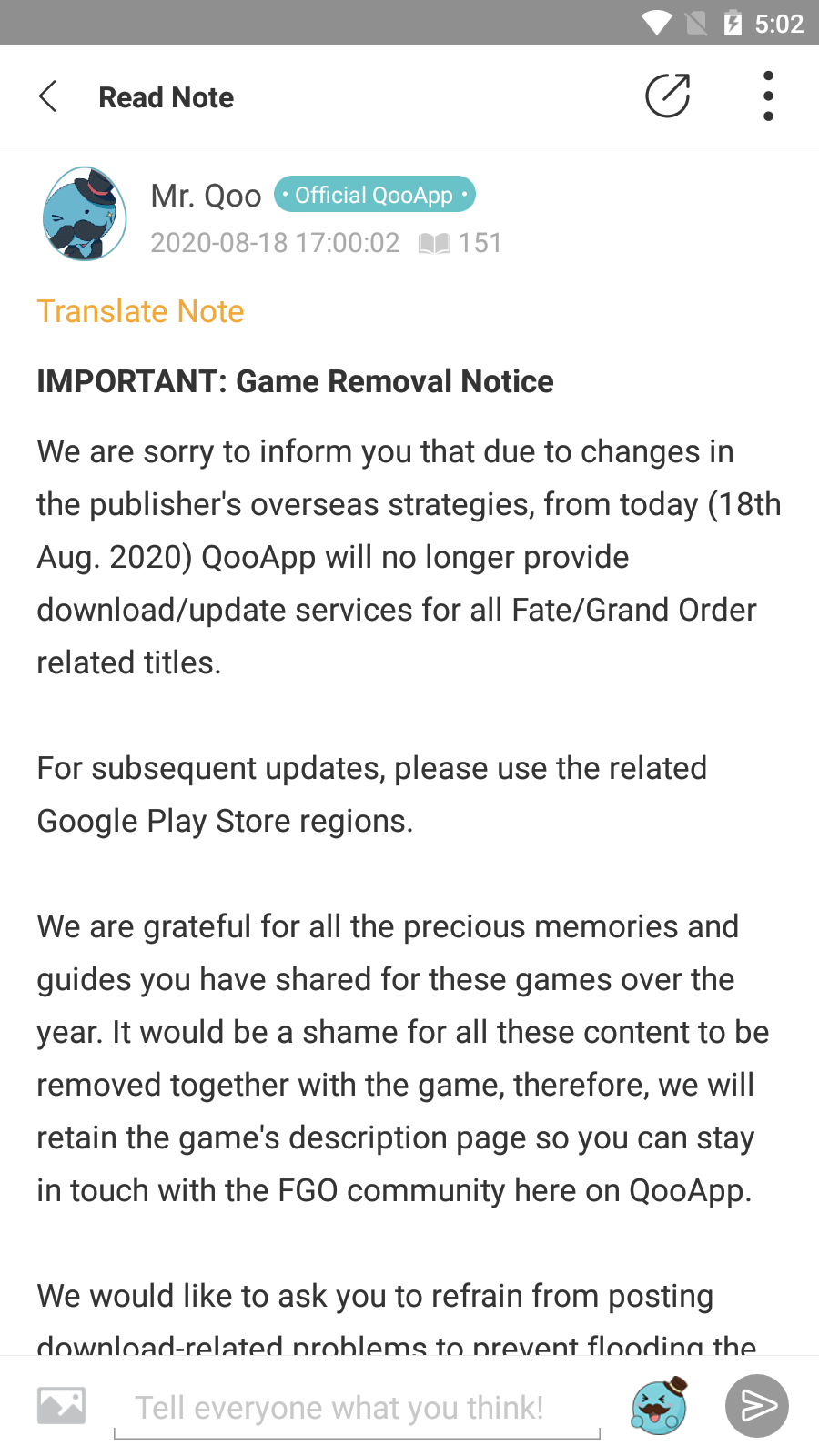Screen dimensions: 819x1456
Task: Open the sticker emoji picker
Action: (x=659, y=1406)
